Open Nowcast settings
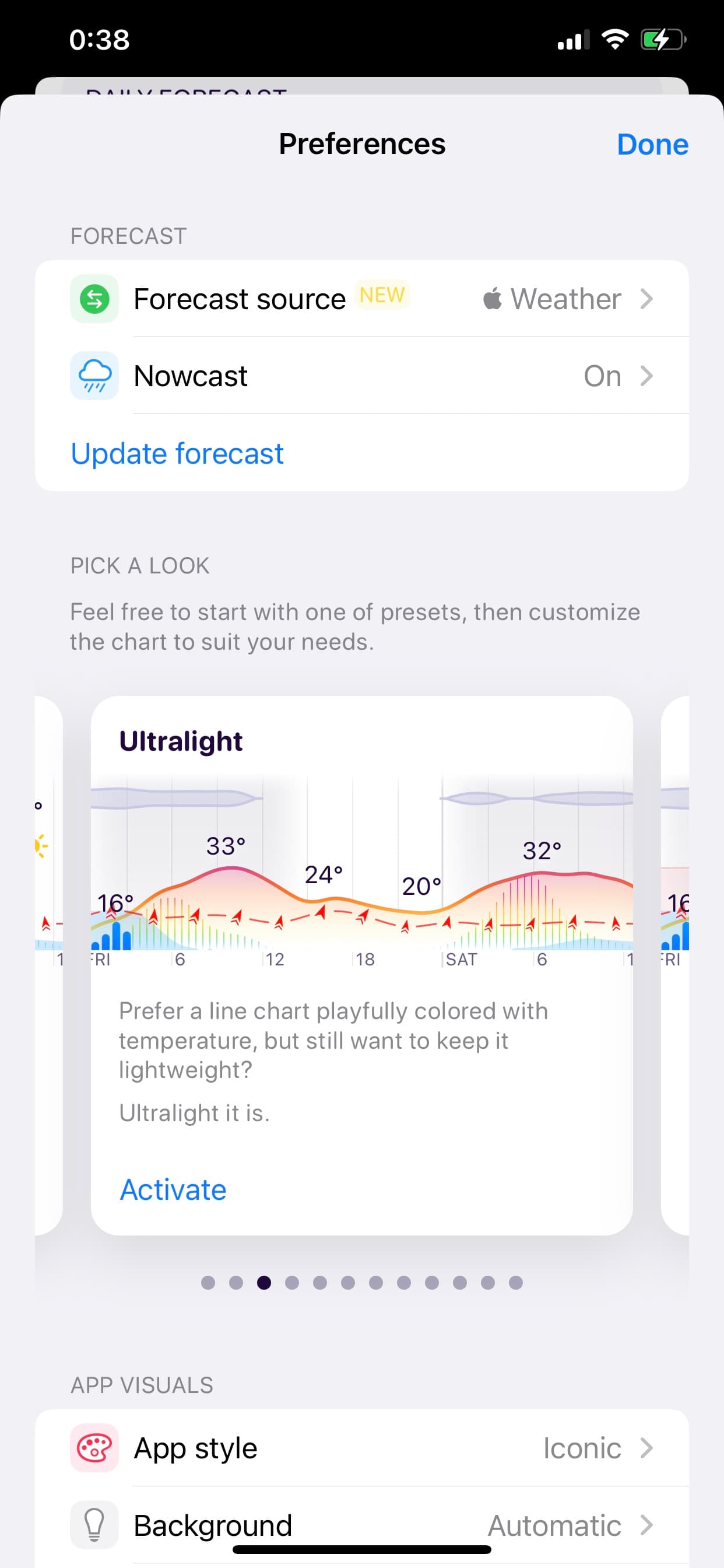724x1568 pixels. pos(361,376)
